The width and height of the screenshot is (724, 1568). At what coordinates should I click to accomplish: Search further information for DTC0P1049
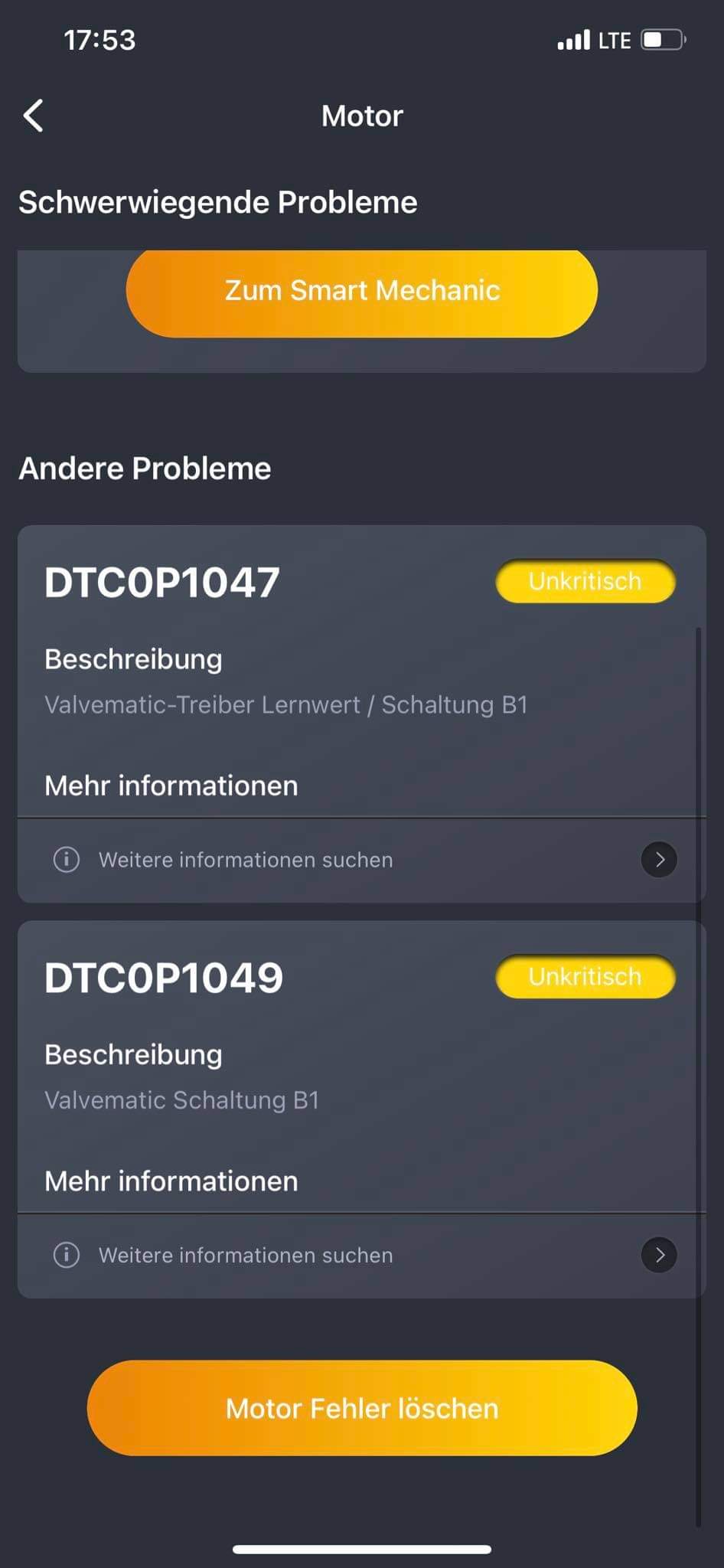pos(361,1255)
